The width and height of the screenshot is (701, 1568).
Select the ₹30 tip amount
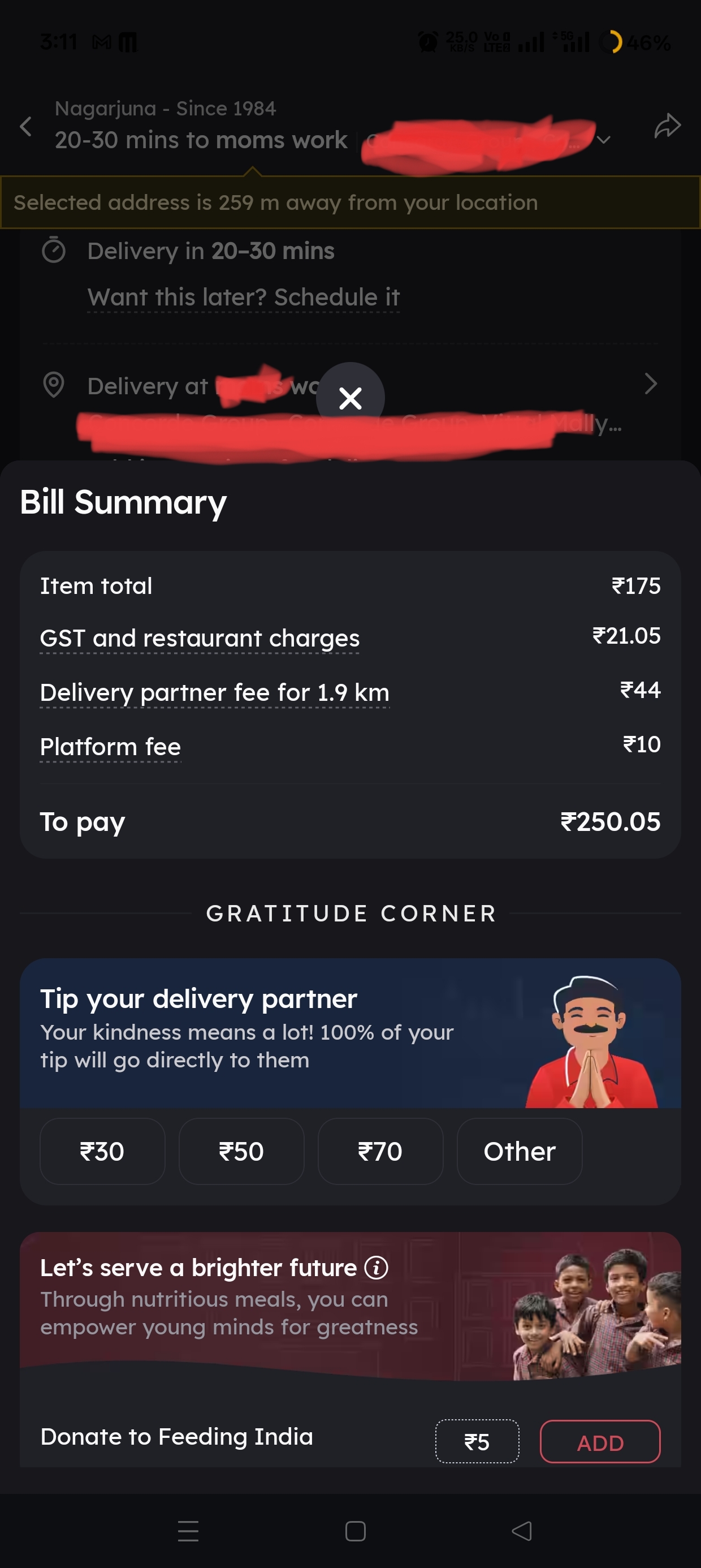point(102,1151)
